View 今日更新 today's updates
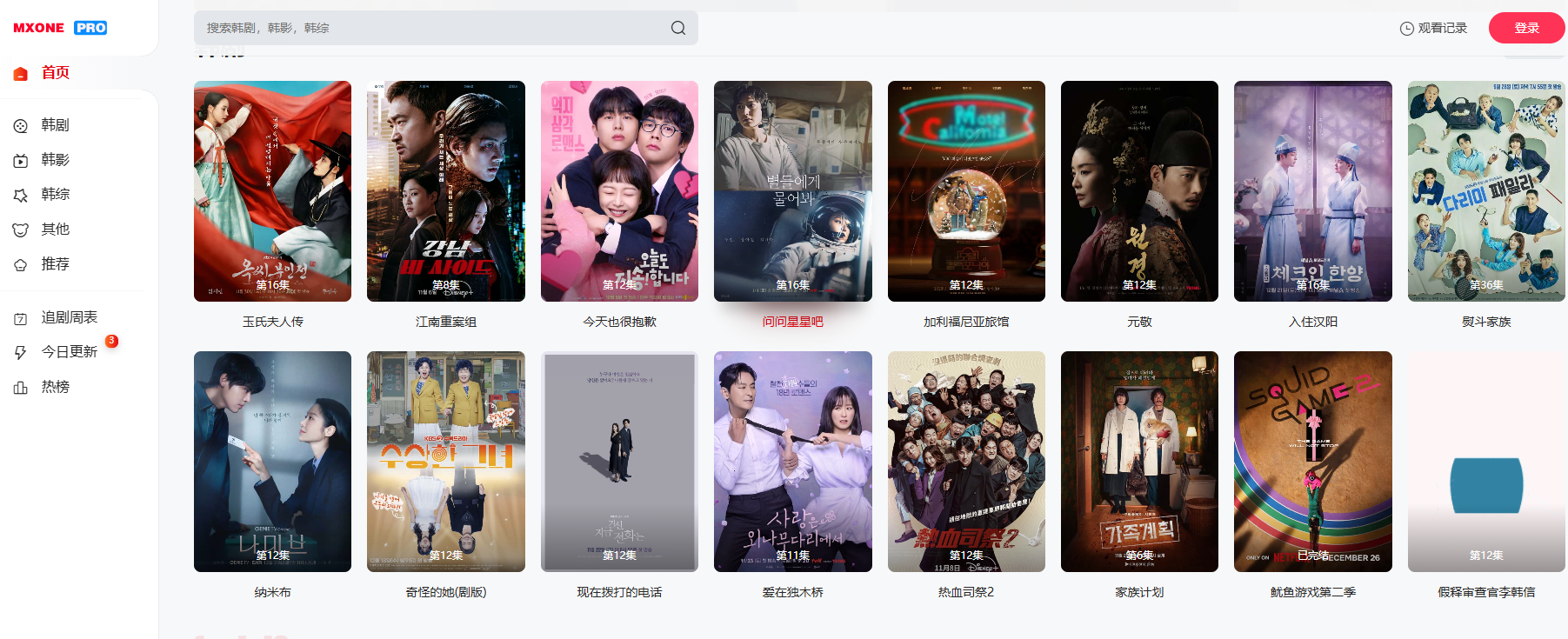This screenshot has height=639, width=1568. tap(69, 352)
